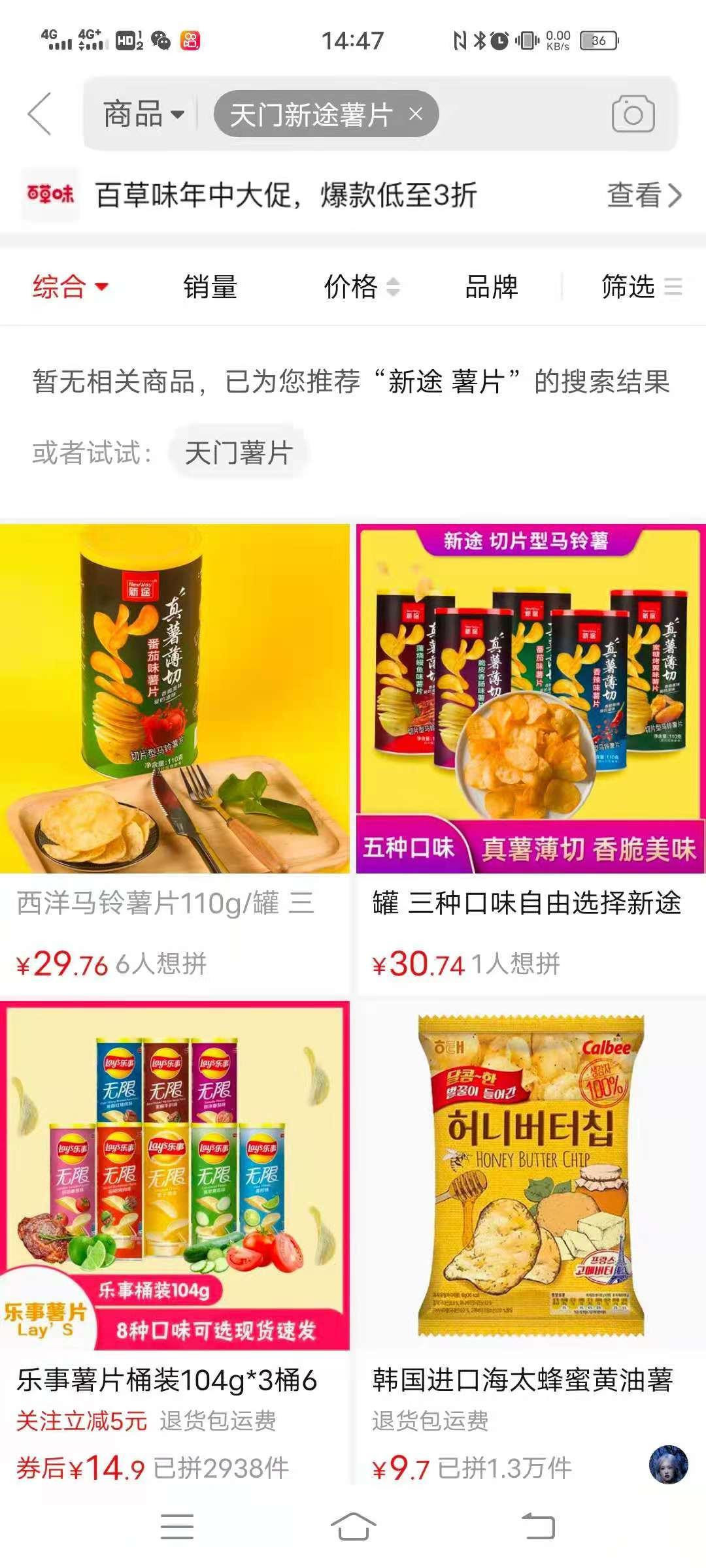
Task: Remove the 天门新途薯片 search term
Action: point(416,114)
